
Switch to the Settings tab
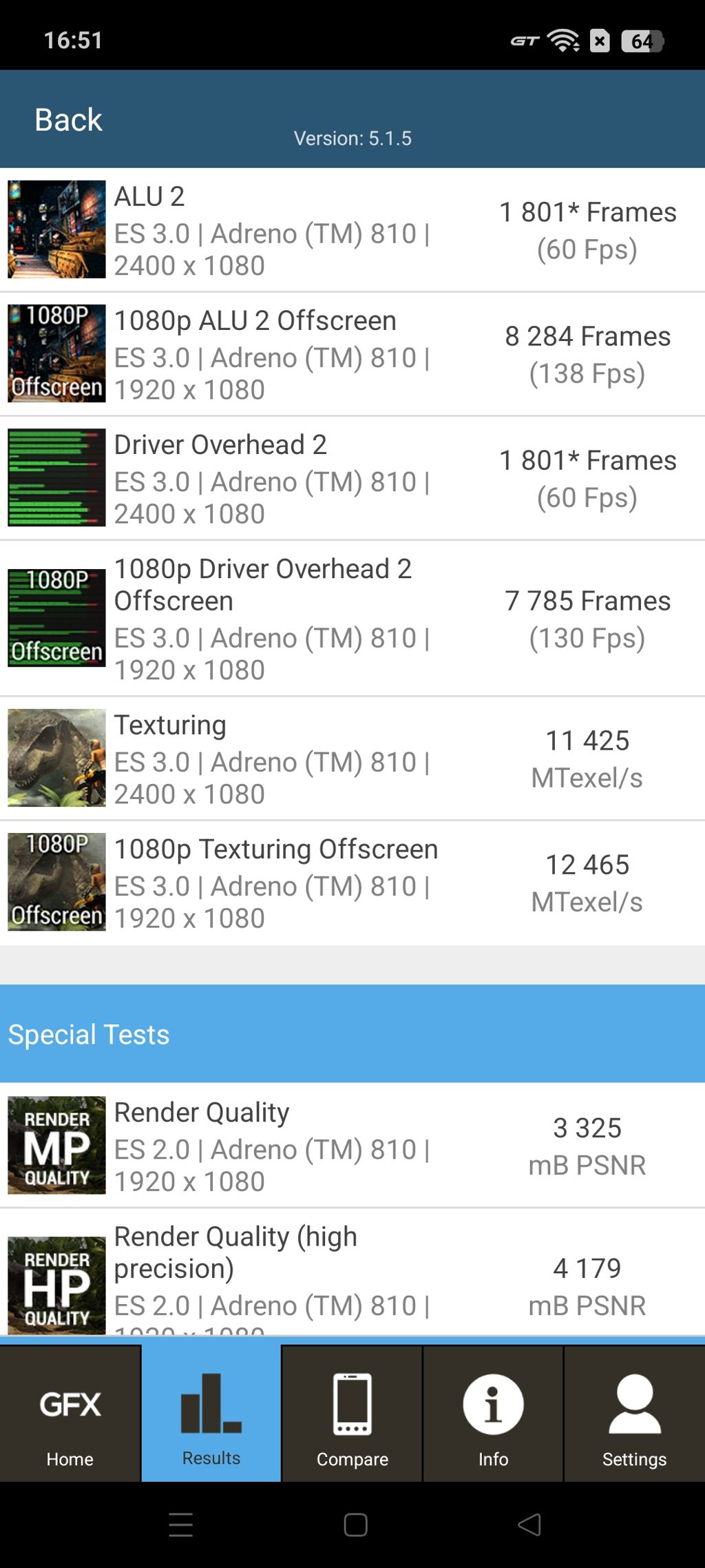[x=634, y=1414]
